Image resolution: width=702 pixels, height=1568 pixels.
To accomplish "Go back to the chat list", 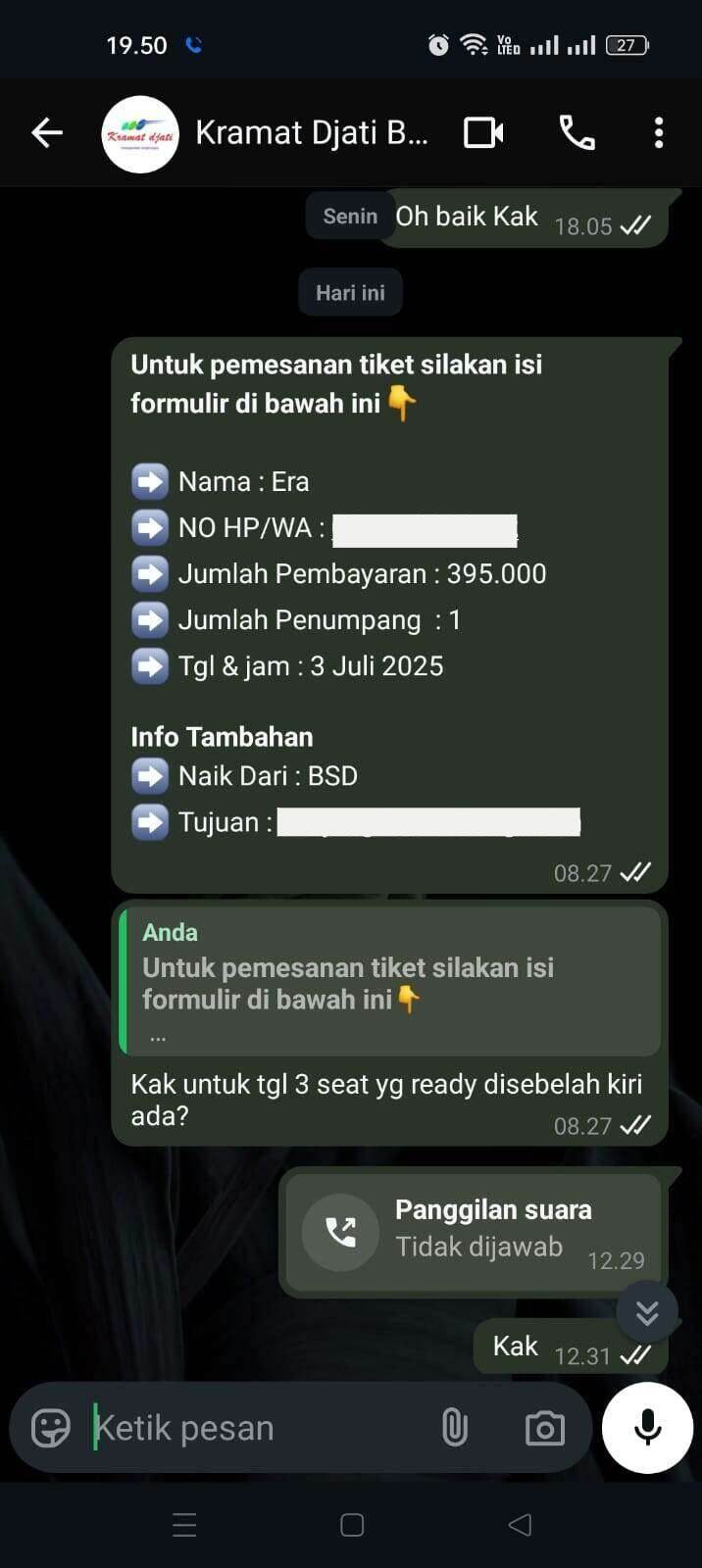I will [46, 132].
